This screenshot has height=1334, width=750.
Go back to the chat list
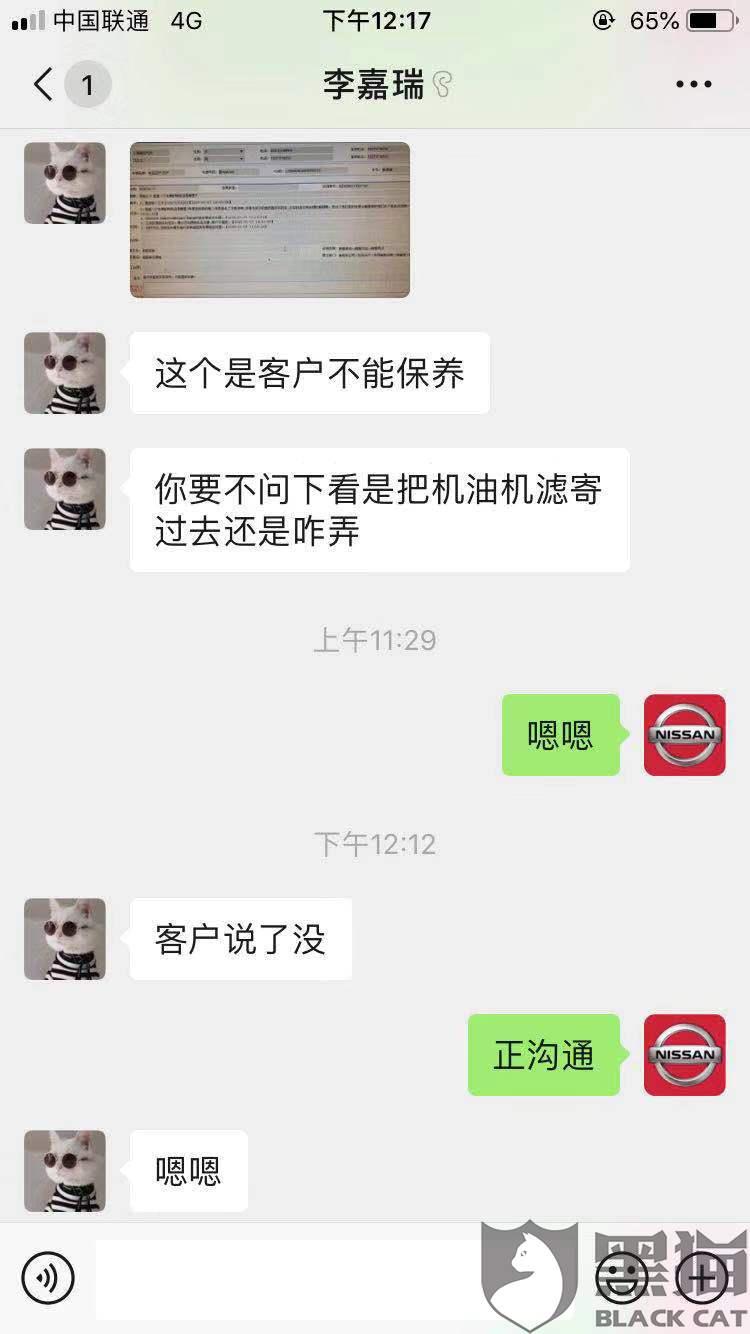[x=43, y=85]
